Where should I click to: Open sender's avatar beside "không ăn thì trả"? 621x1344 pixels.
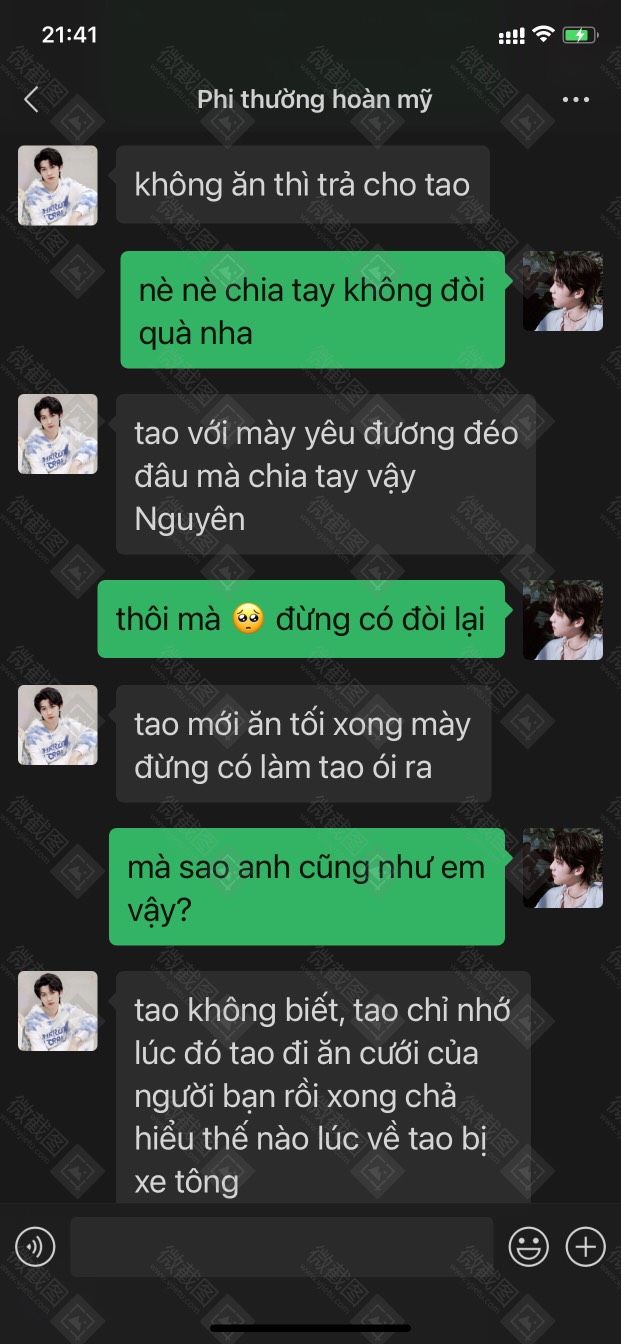[58, 185]
